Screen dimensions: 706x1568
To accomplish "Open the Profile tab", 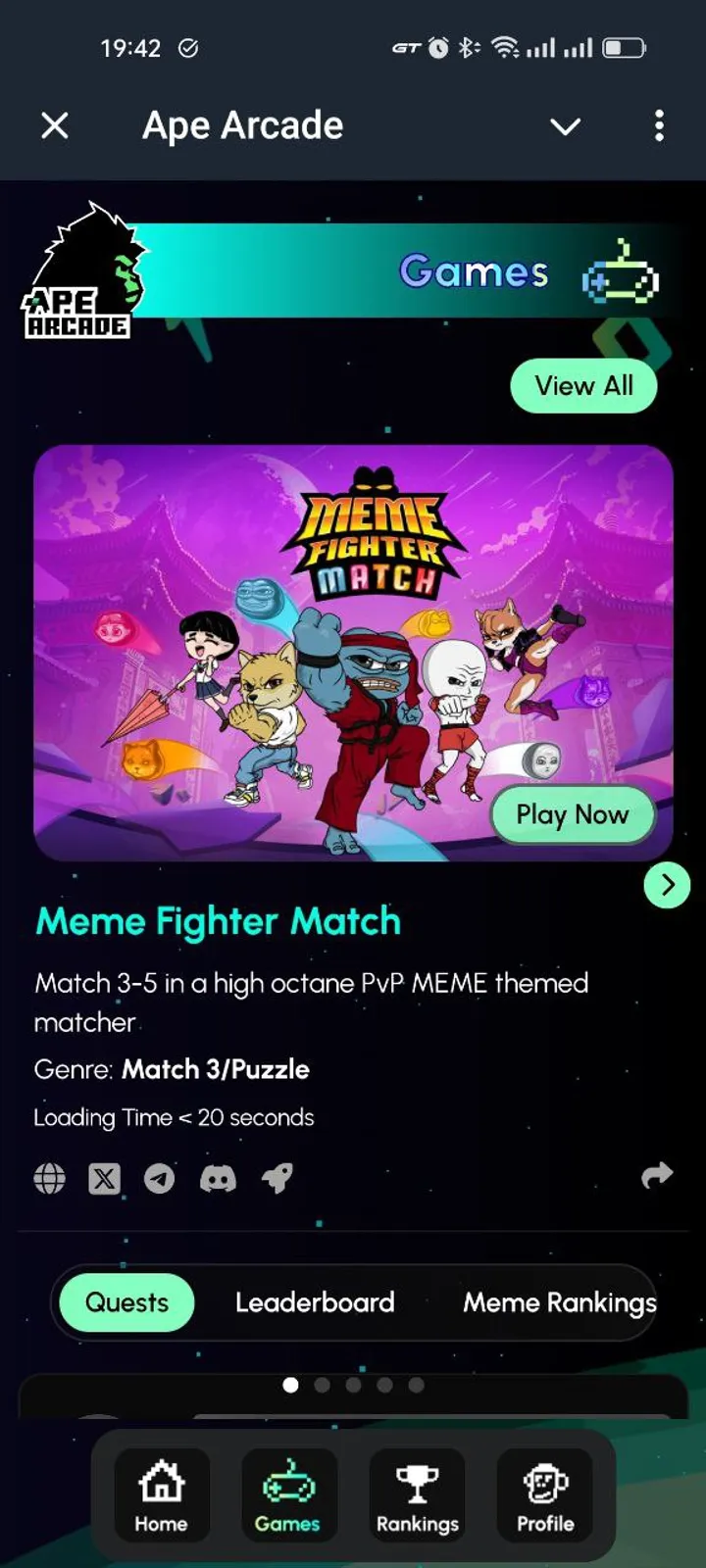I will (x=545, y=1496).
